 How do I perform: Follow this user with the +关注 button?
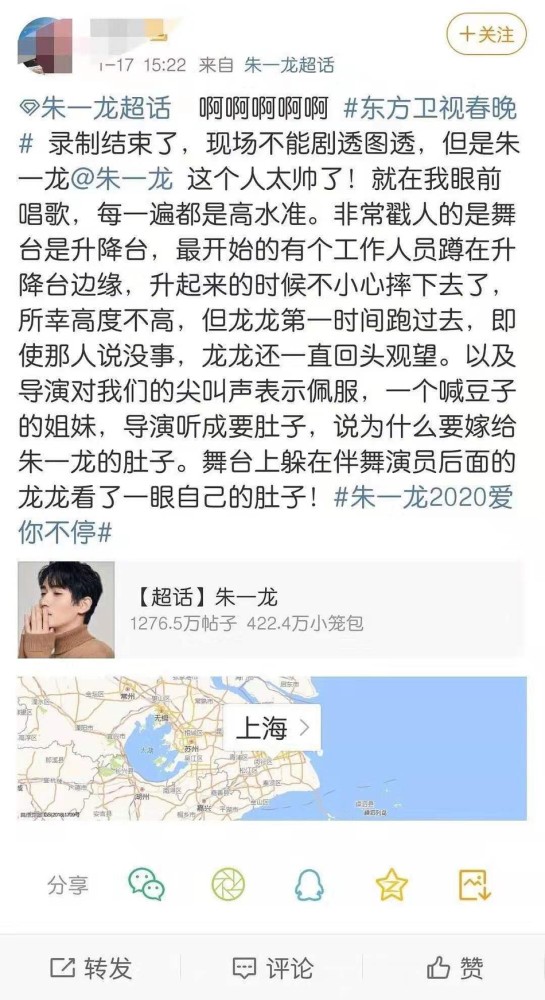pyautogui.click(x=487, y=34)
